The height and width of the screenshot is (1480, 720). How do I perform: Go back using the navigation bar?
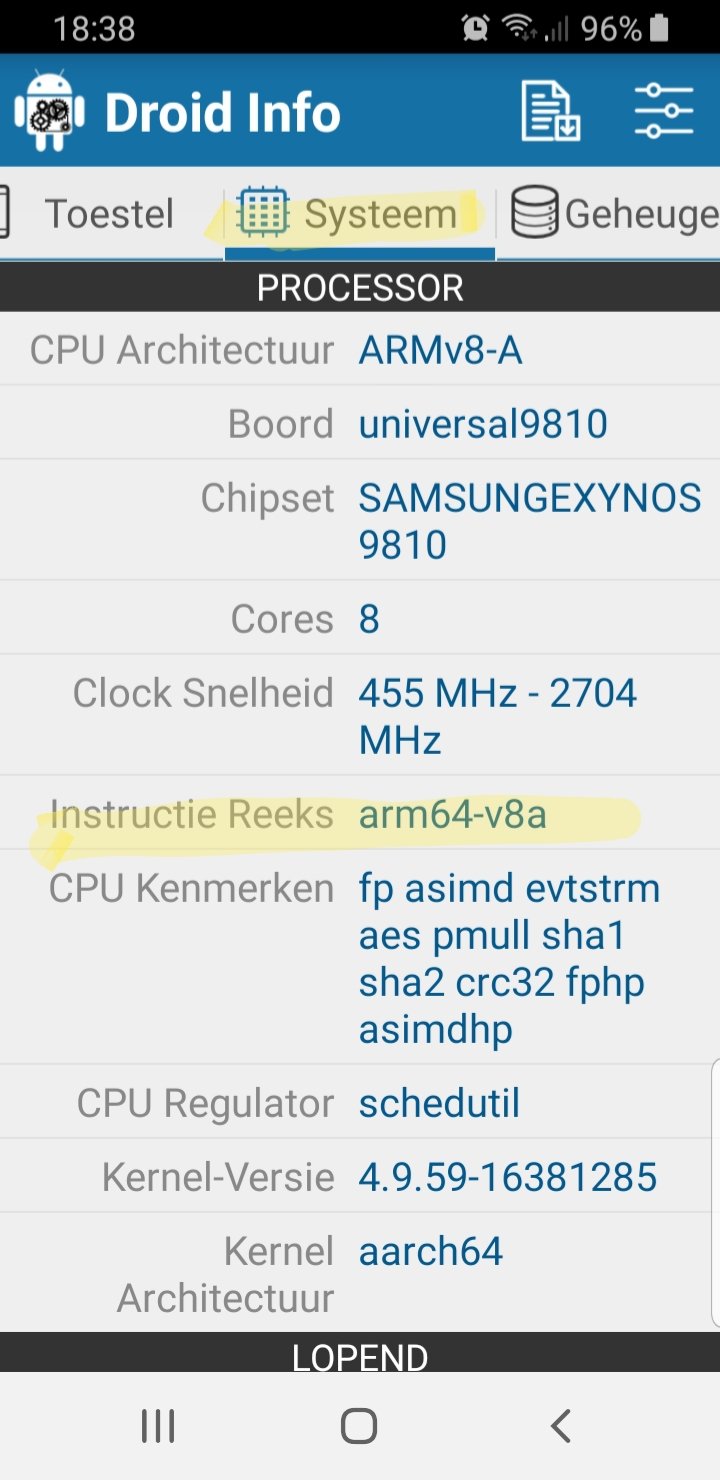(x=561, y=1426)
